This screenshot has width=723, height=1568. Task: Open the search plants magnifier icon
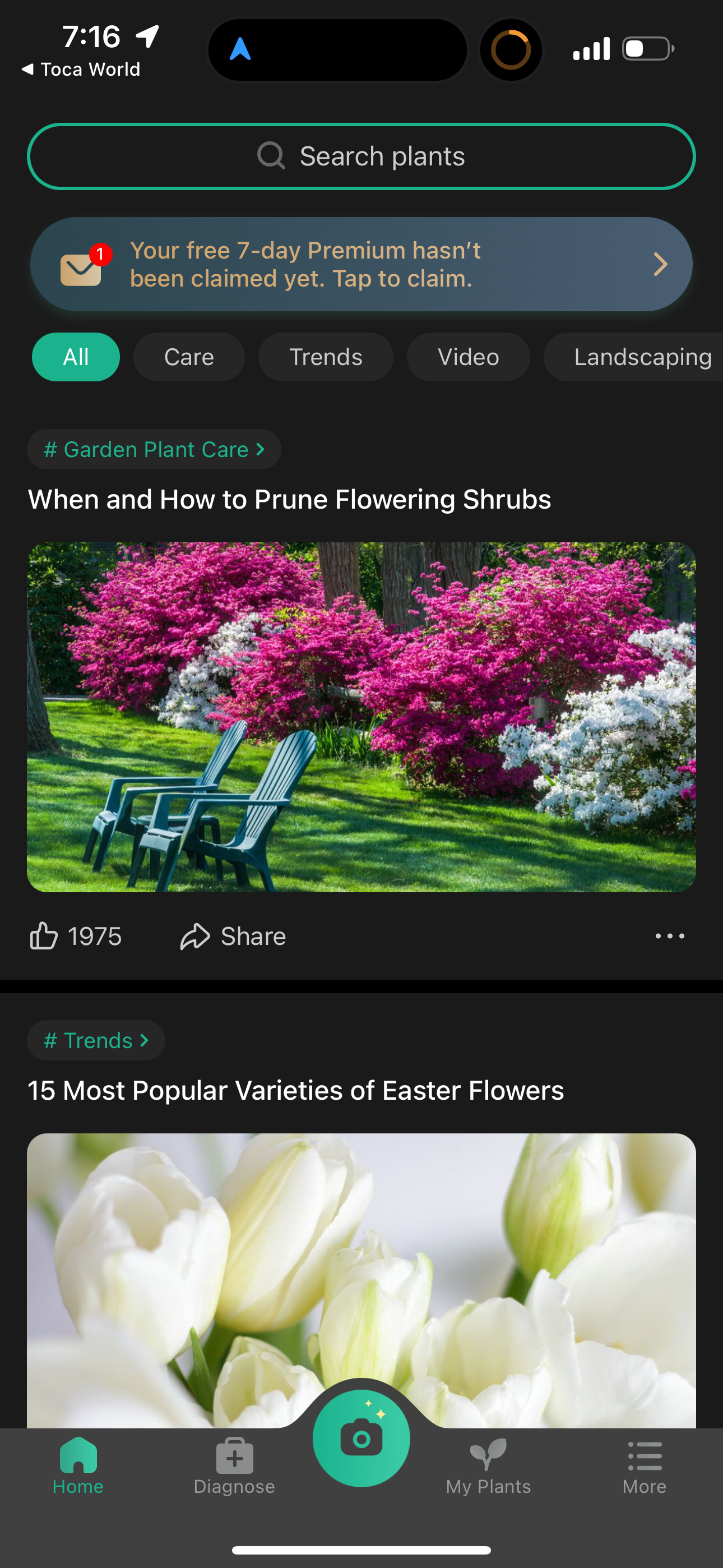(271, 156)
